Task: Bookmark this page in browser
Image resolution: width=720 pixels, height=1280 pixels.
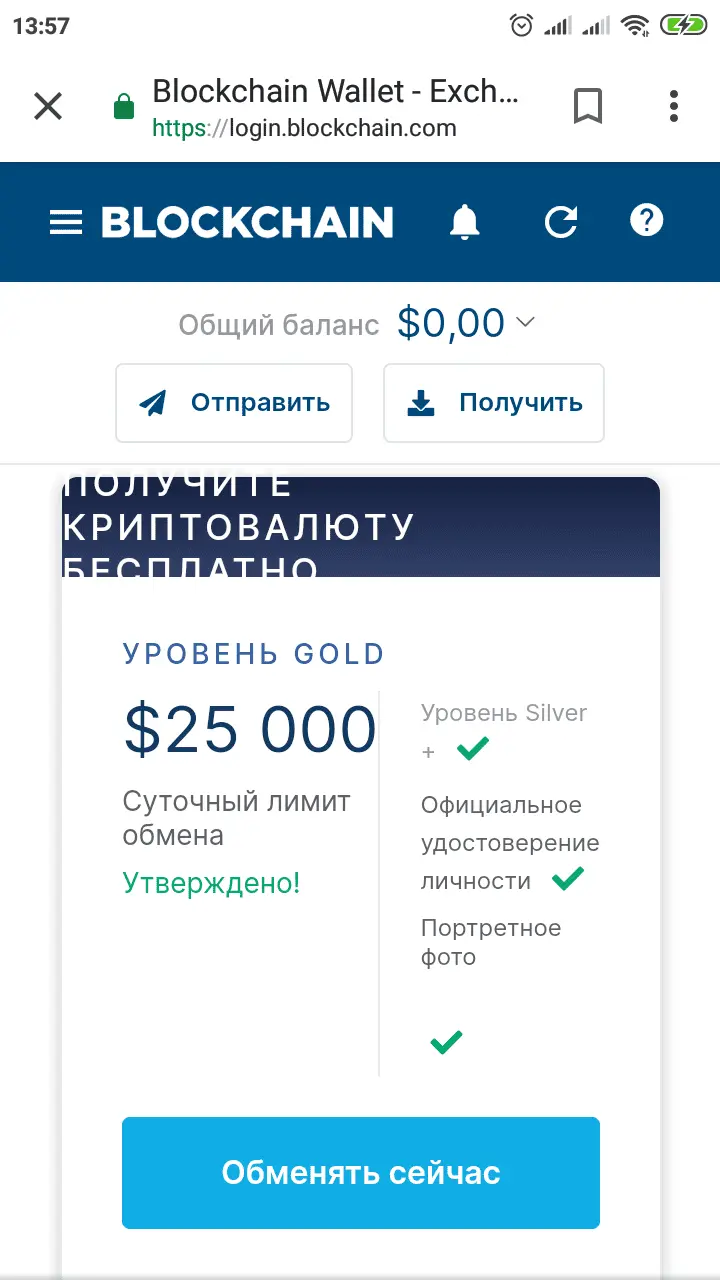Action: [588, 106]
